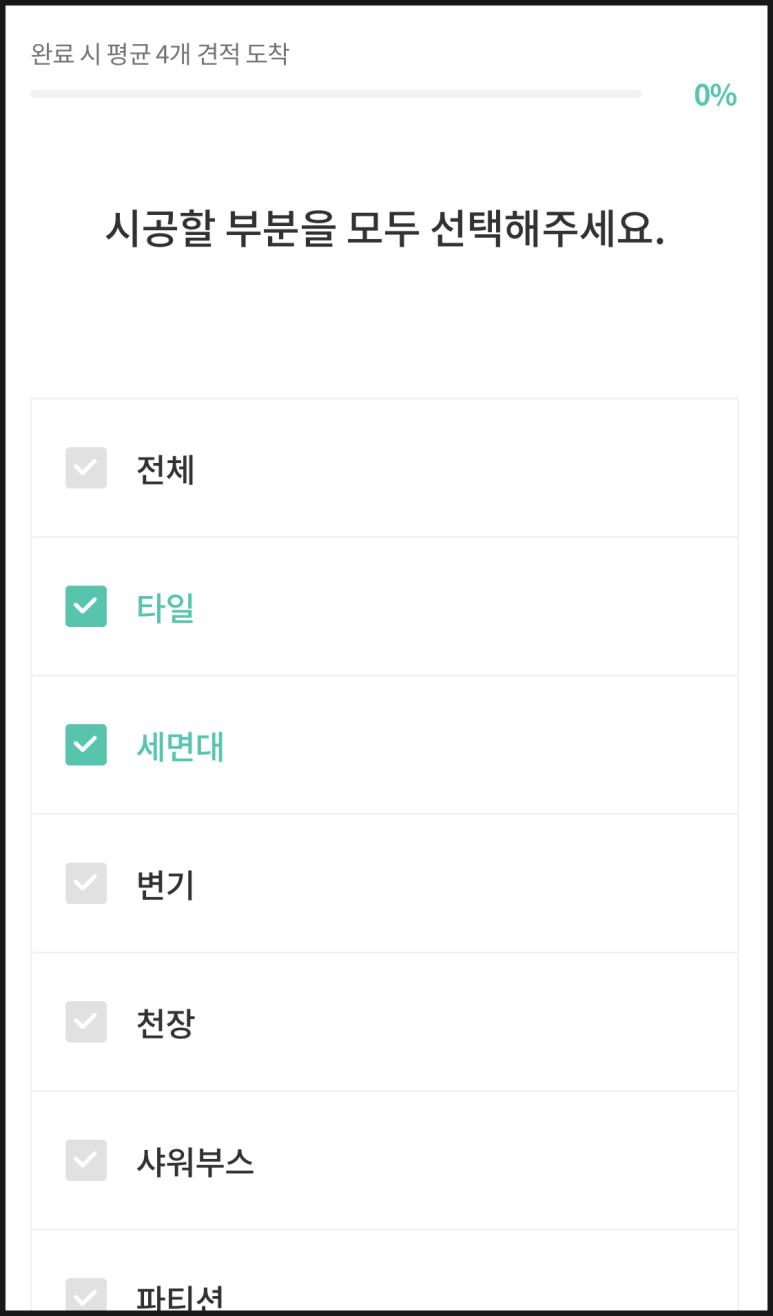Toggle the green checkmark next to 타일

(x=86, y=606)
